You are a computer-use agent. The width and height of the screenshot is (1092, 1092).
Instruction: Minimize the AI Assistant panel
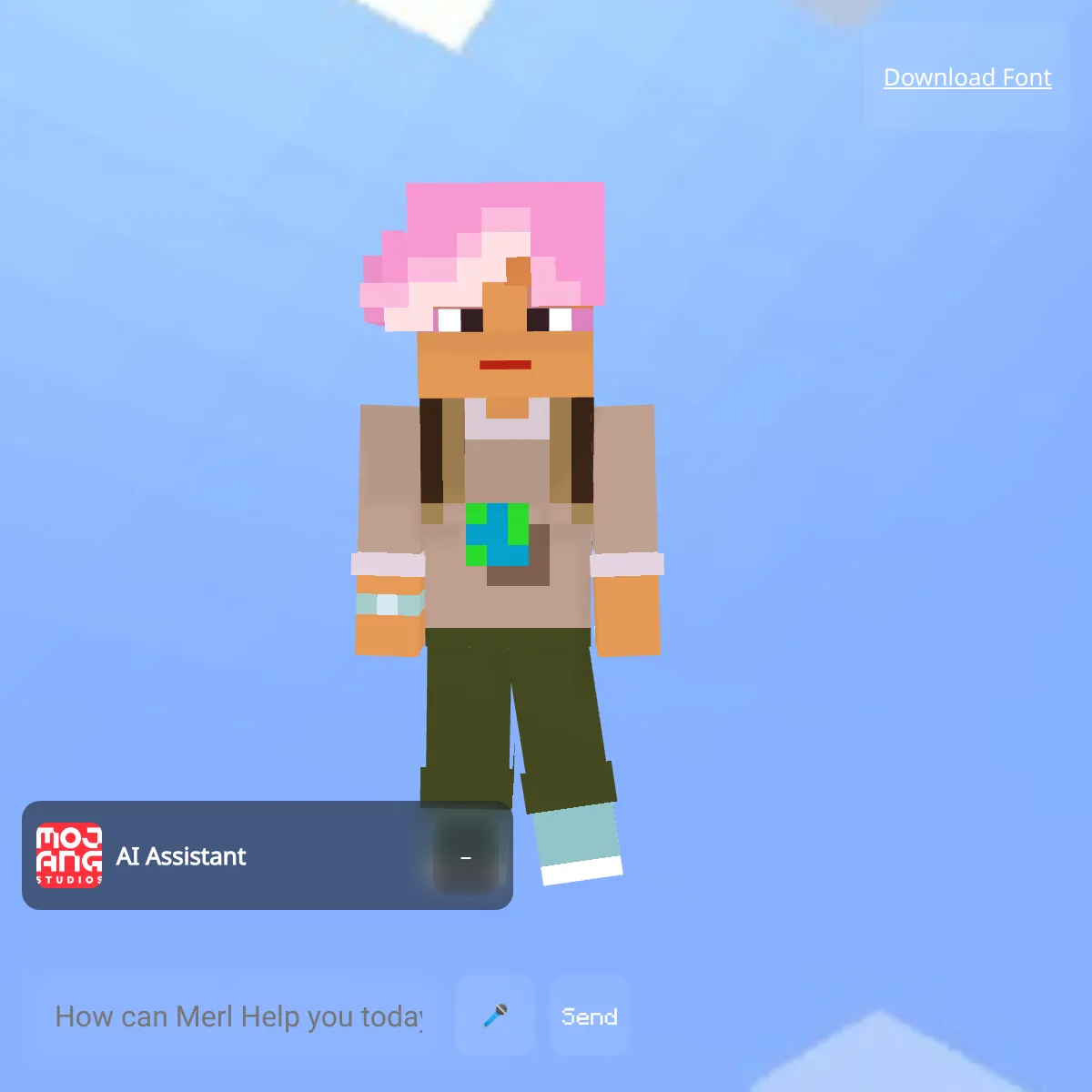click(466, 857)
